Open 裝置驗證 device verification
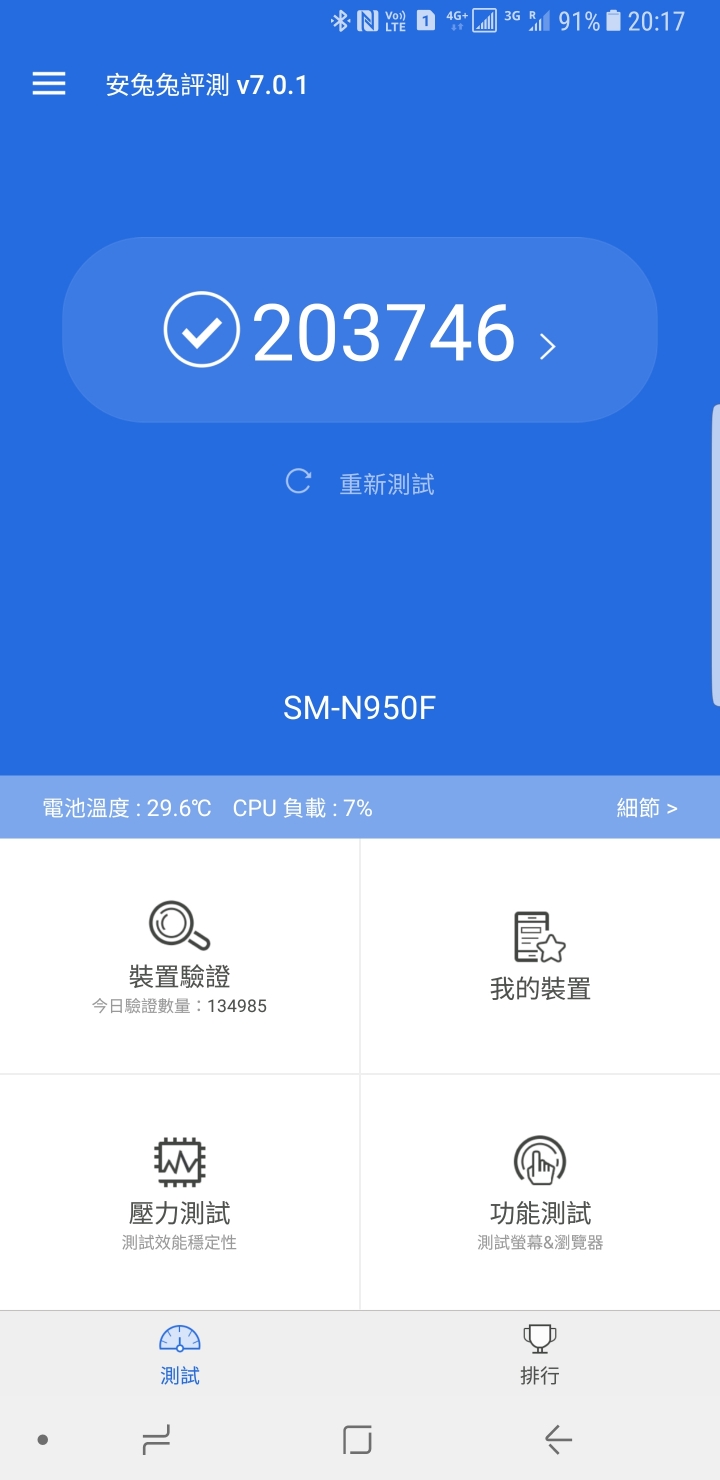The image size is (720, 1480). click(x=180, y=956)
